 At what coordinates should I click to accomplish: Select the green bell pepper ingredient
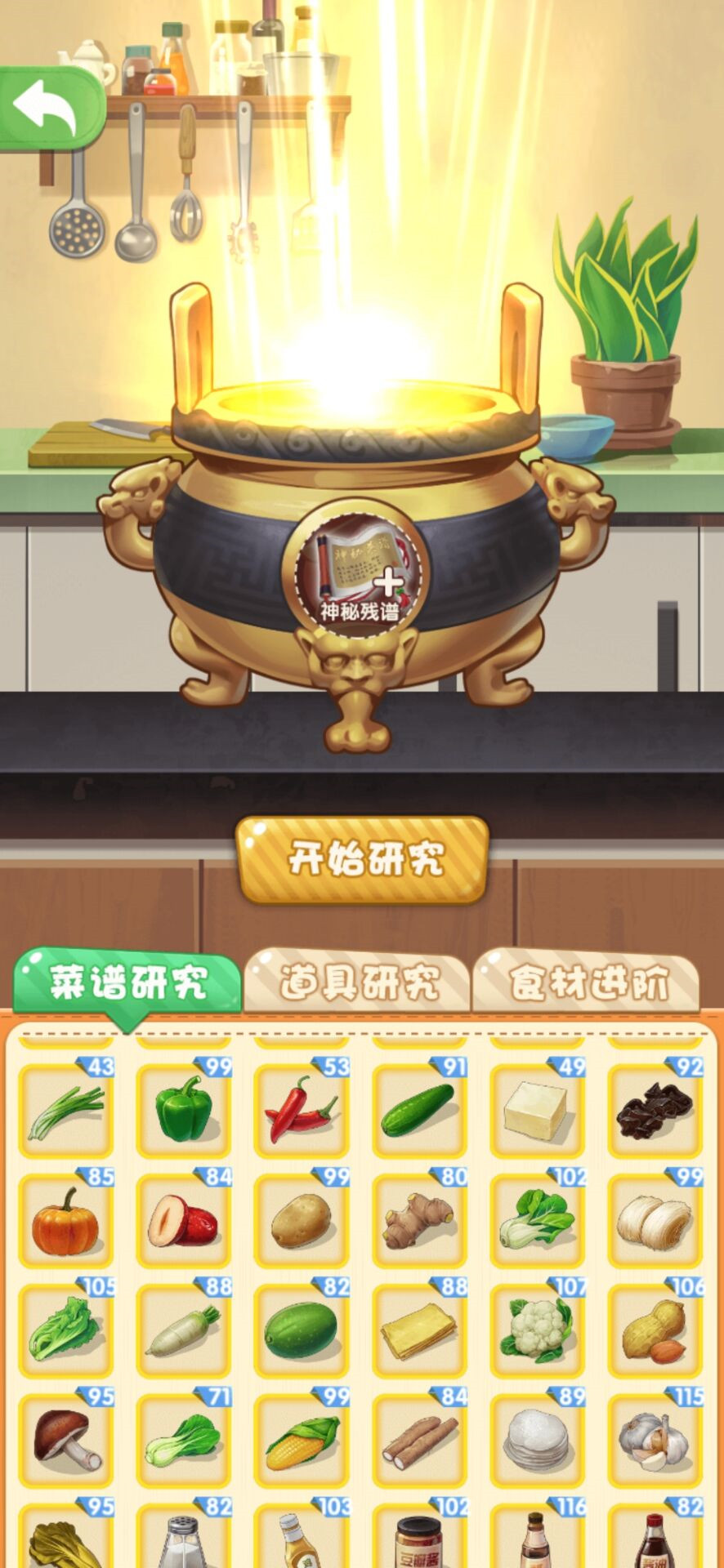coord(183,1110)
